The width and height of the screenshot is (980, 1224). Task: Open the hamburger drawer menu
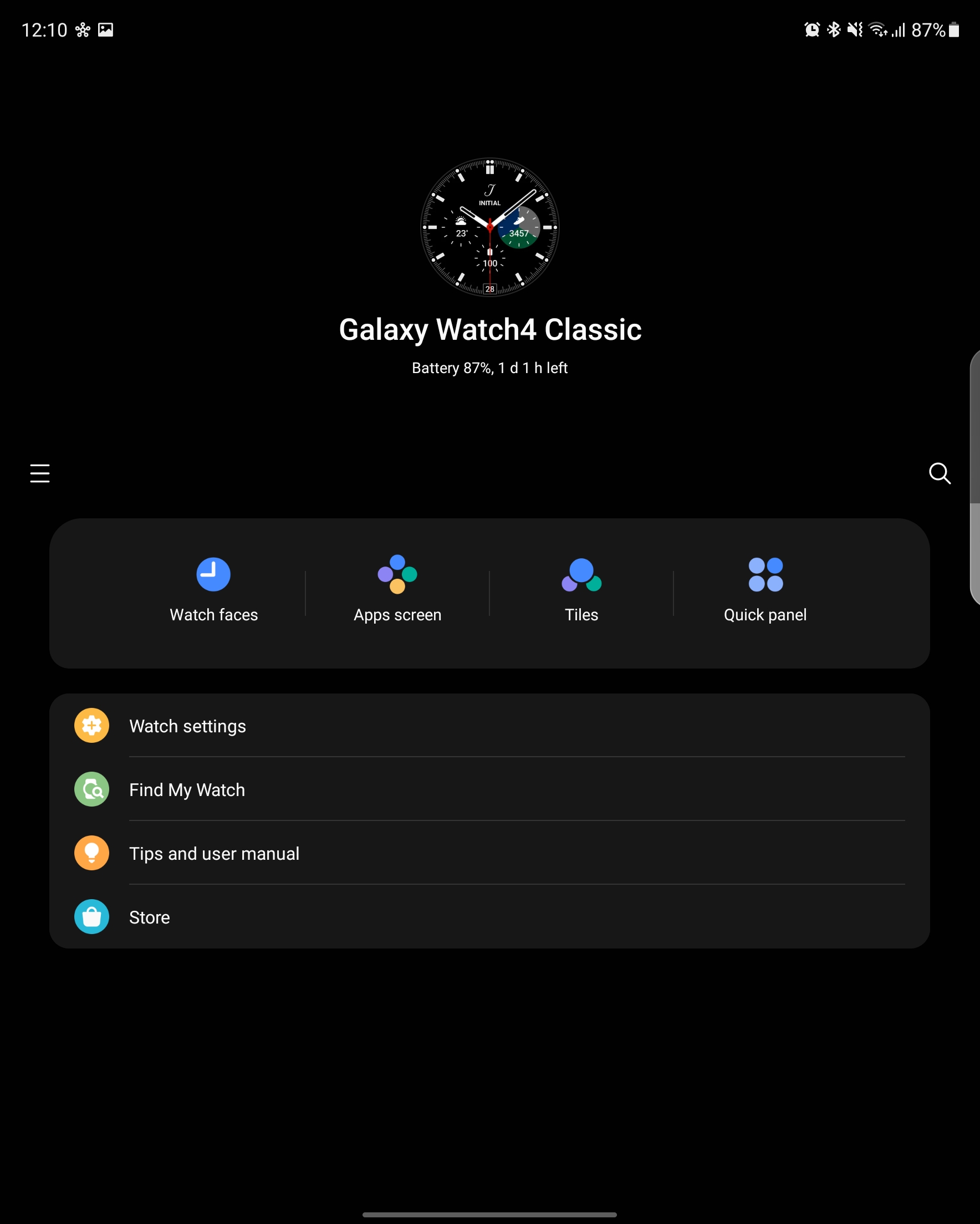pyautogui.click(x=40, y=473)
